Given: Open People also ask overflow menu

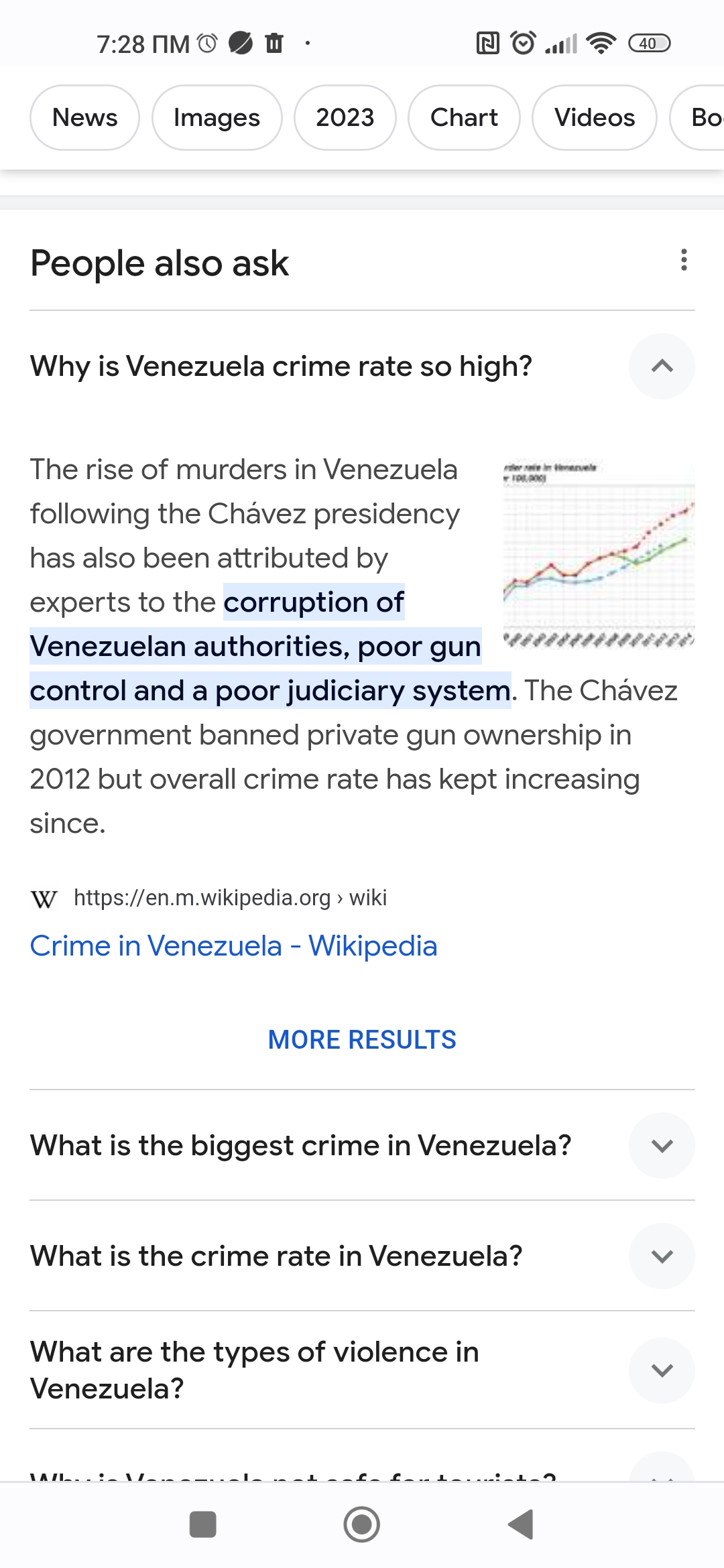Looking at the screenshot, I should [684, 260].
